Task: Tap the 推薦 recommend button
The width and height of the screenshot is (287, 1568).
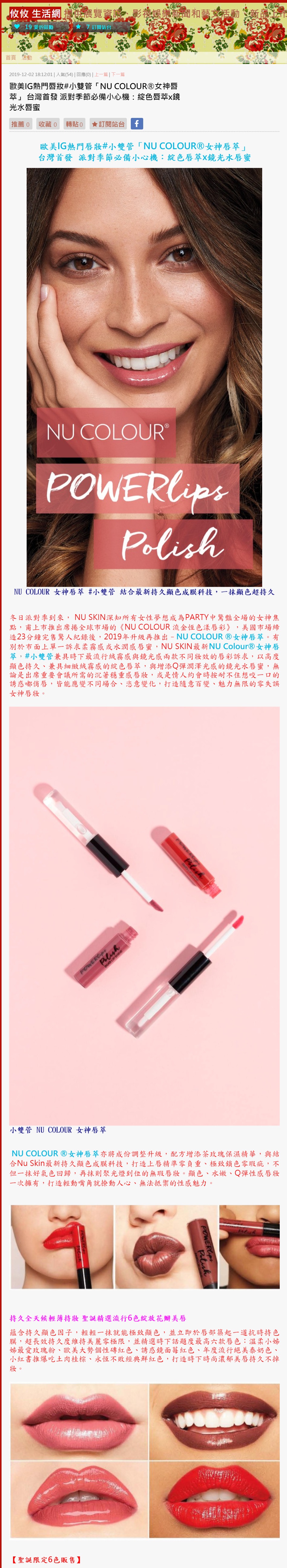Action: click(x=20, y=124)
